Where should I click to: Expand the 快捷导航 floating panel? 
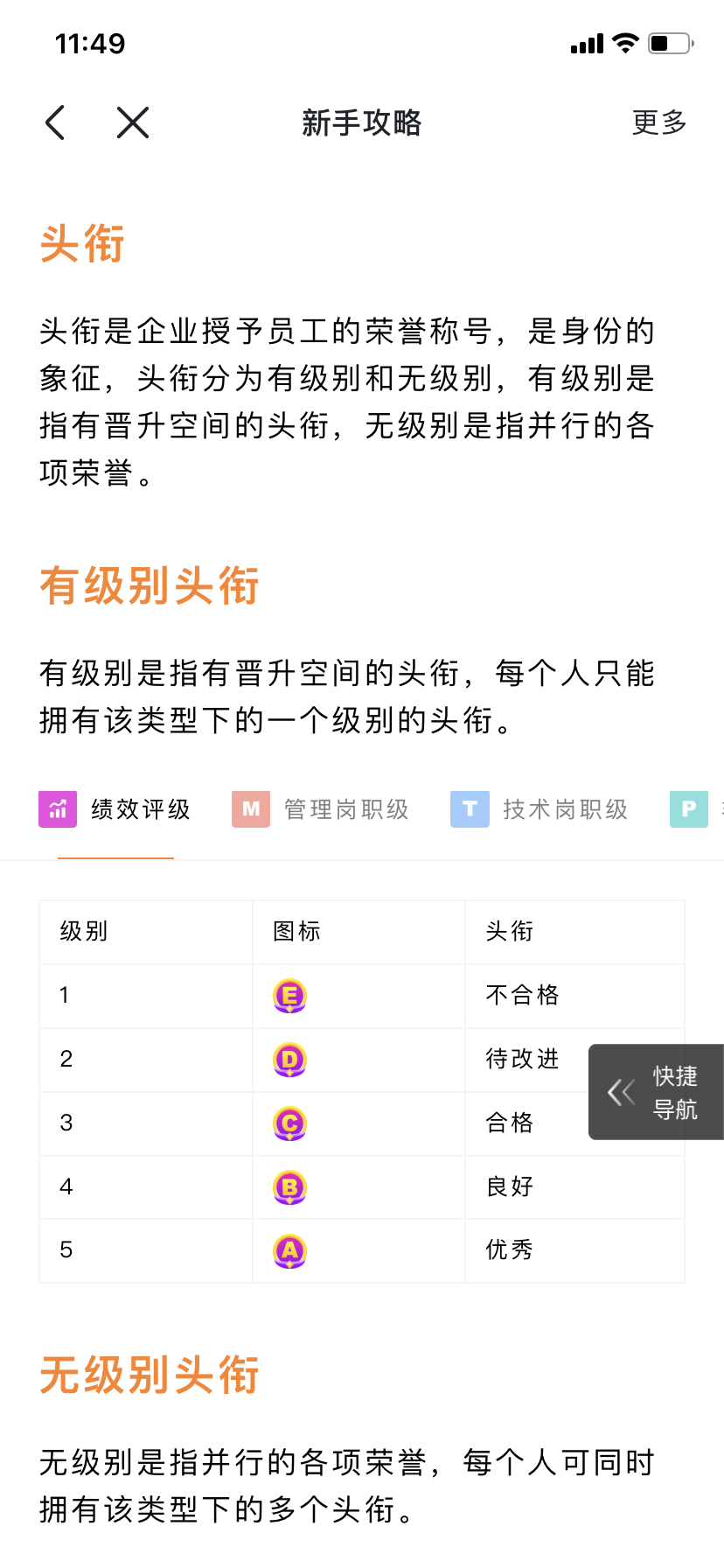656,1092
